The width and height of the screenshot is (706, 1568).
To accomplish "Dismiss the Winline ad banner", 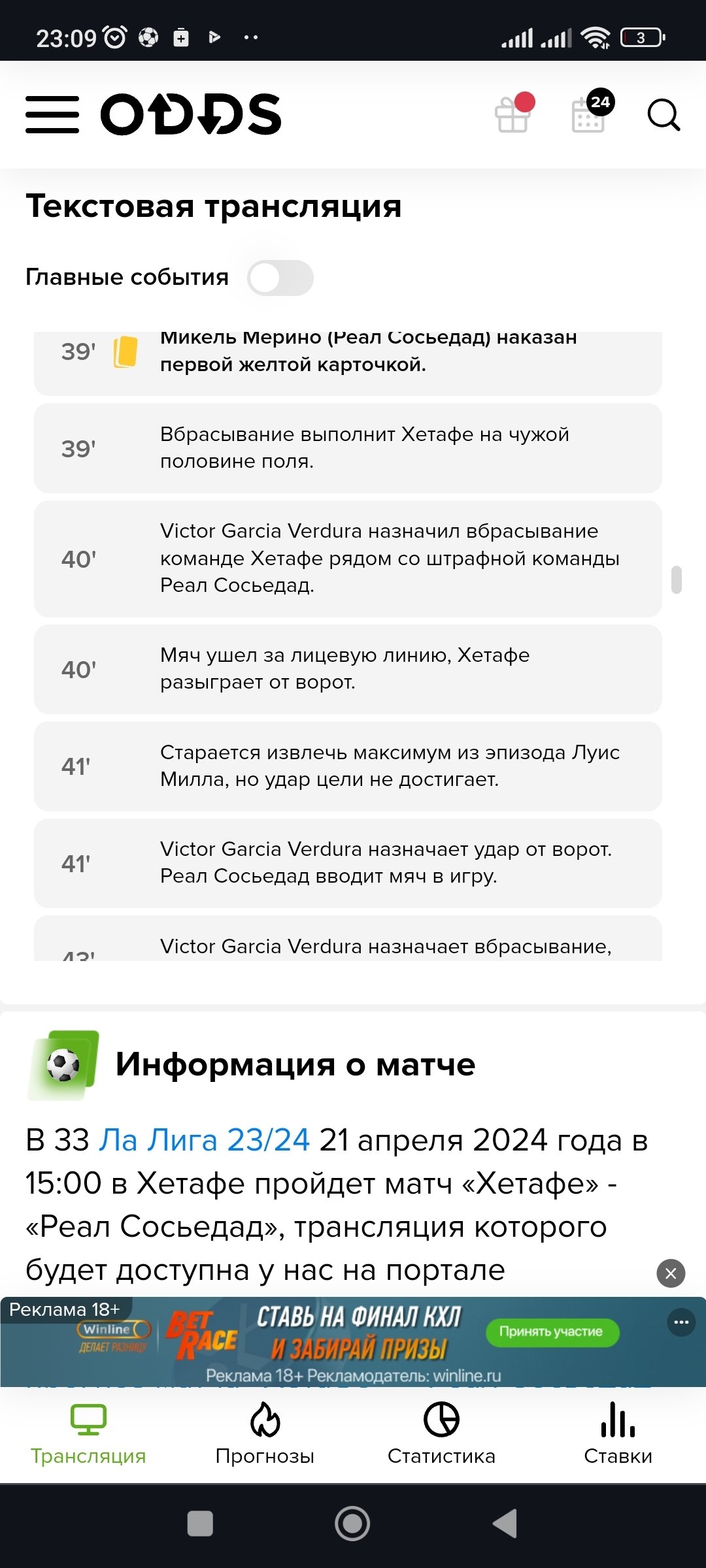I will click(671, 1273).
